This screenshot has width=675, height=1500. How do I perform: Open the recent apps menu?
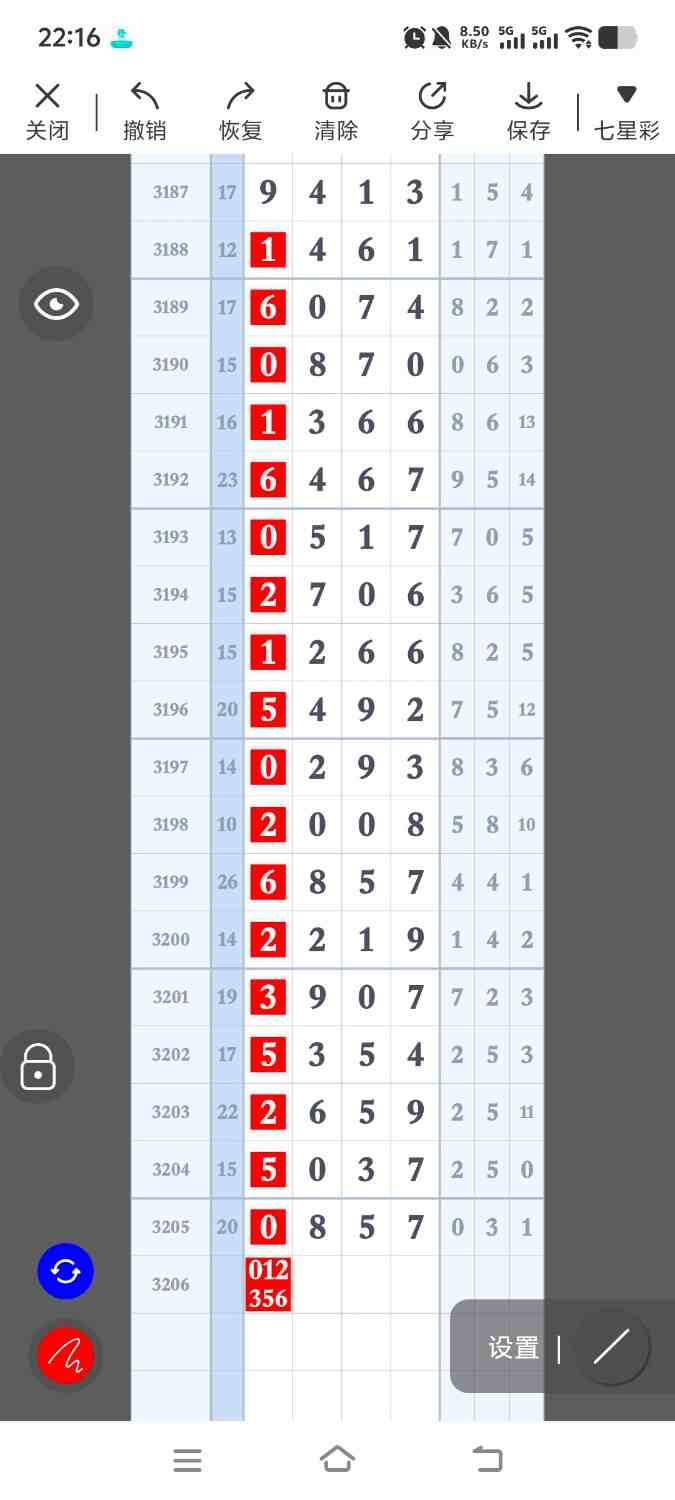point(187,1460)
